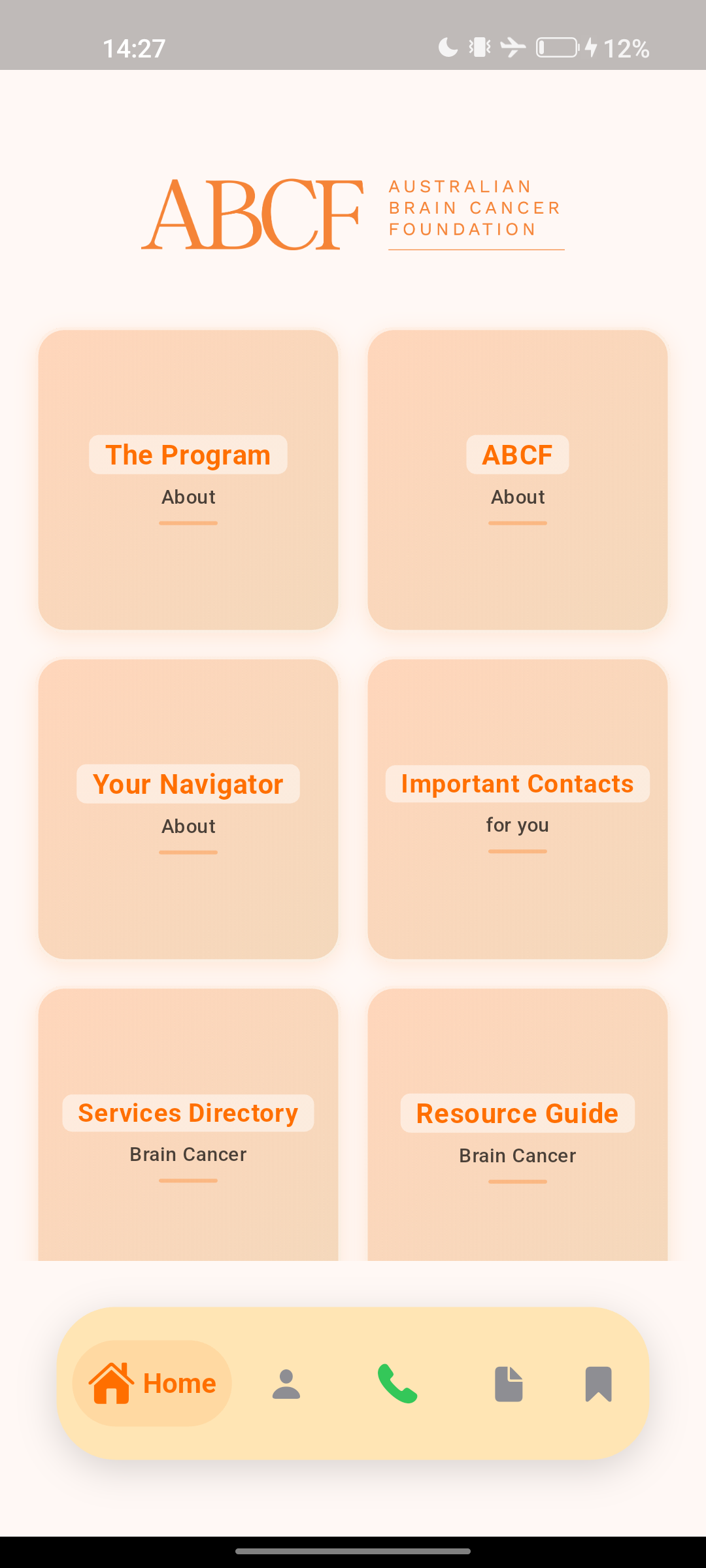
Task: Go to the profile person tab
Action: pos(286,1384)
